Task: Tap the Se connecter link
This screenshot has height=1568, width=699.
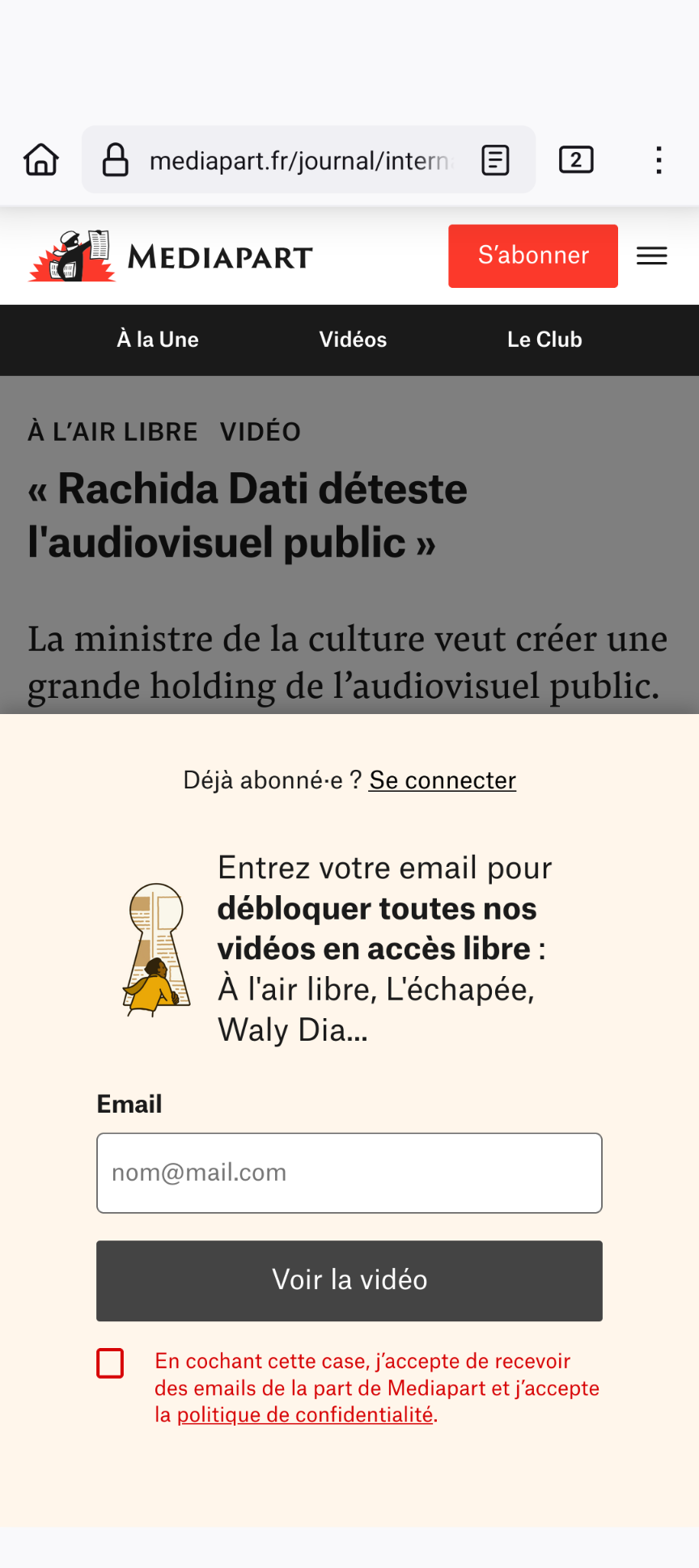Action: (x=443, y=780)
